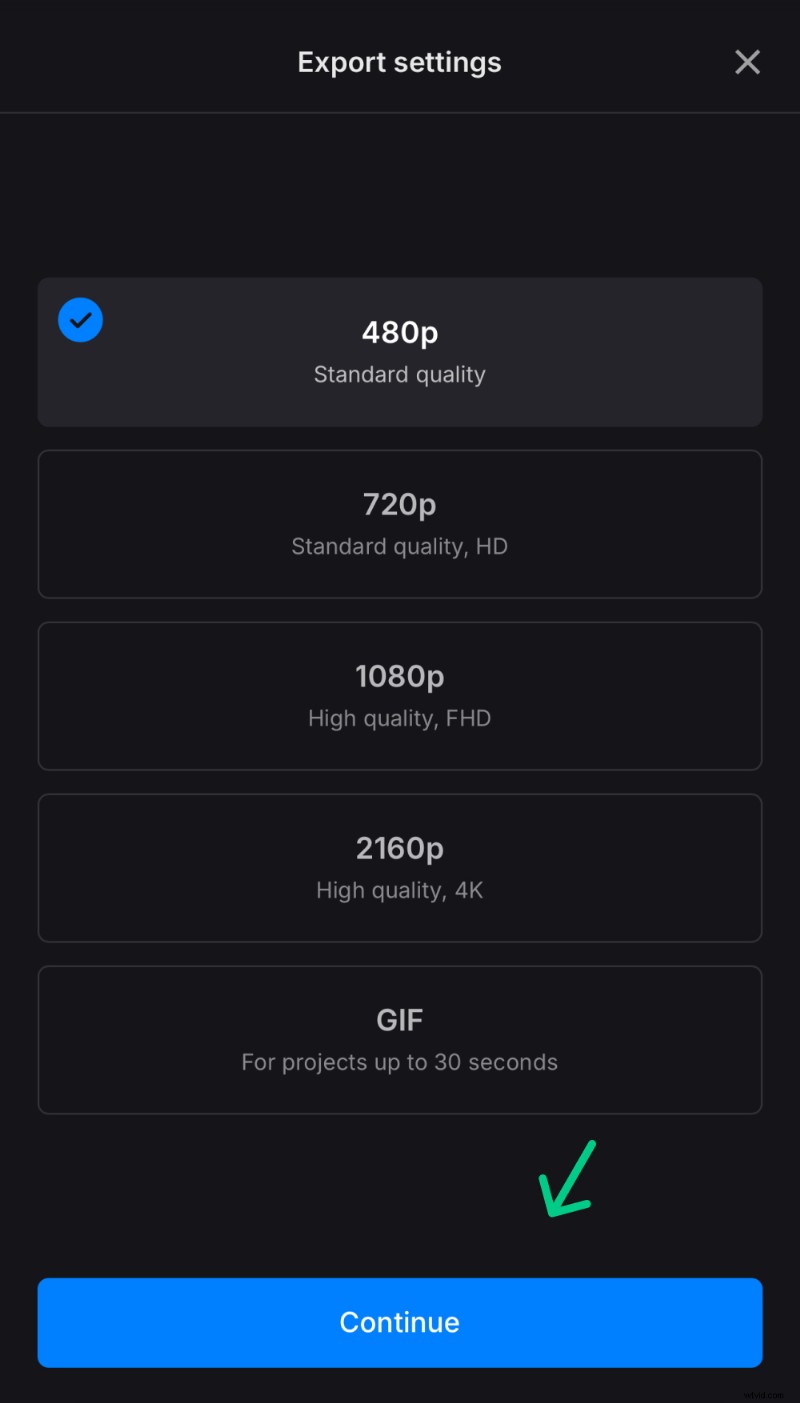Select the 720p HD export option
Viewport: 800px width, 1403px height.
400,524
